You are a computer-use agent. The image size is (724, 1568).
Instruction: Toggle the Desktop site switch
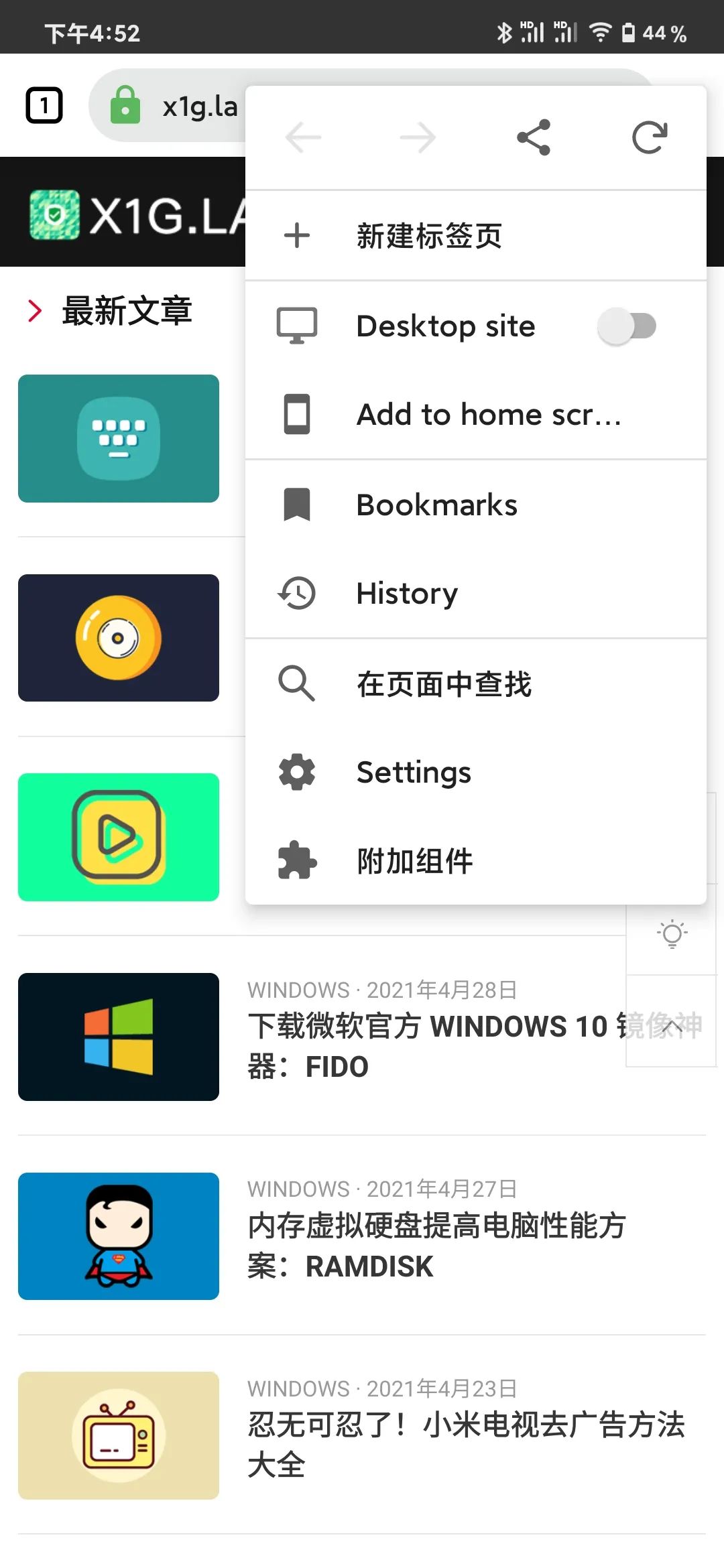pyautogui.click(x=627, y=326)
